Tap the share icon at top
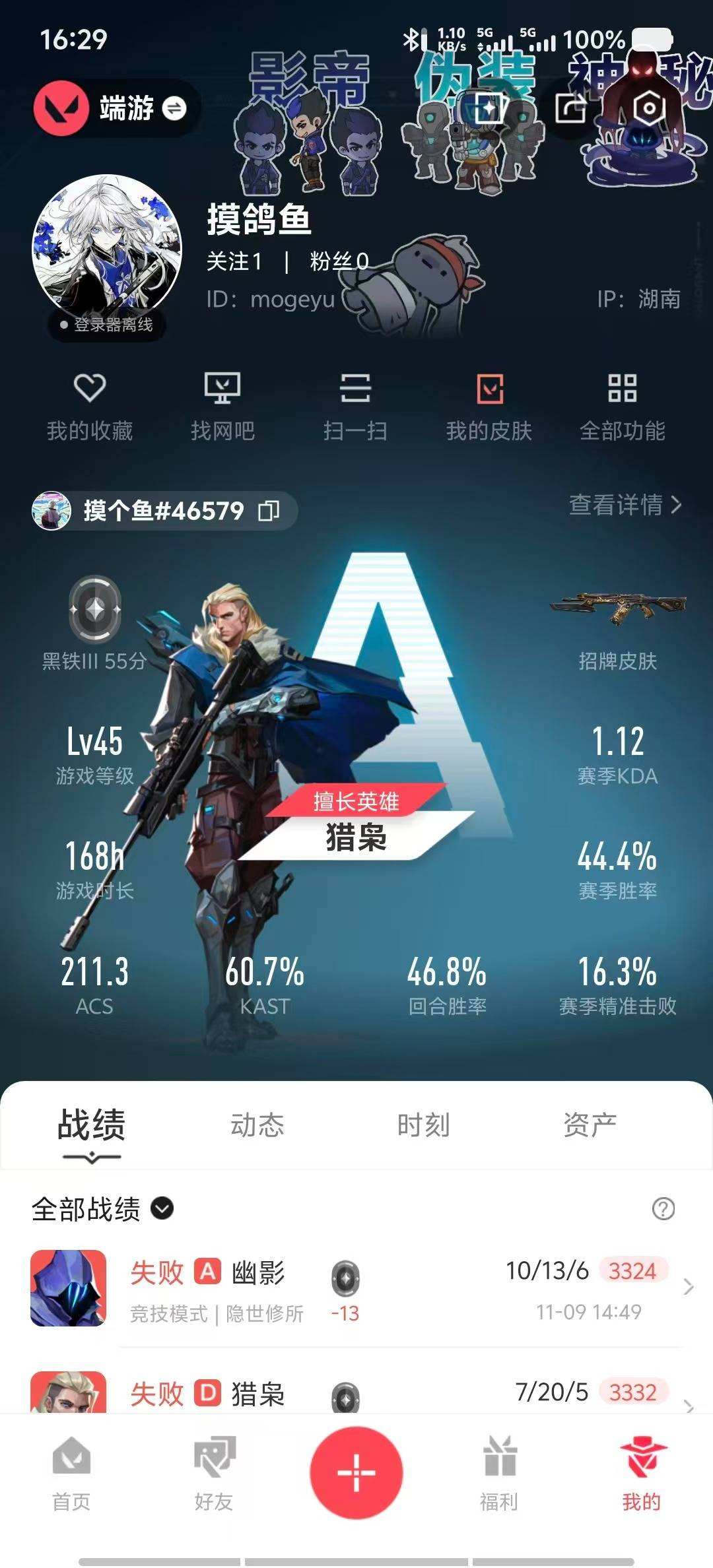 (x=570, y=108)
